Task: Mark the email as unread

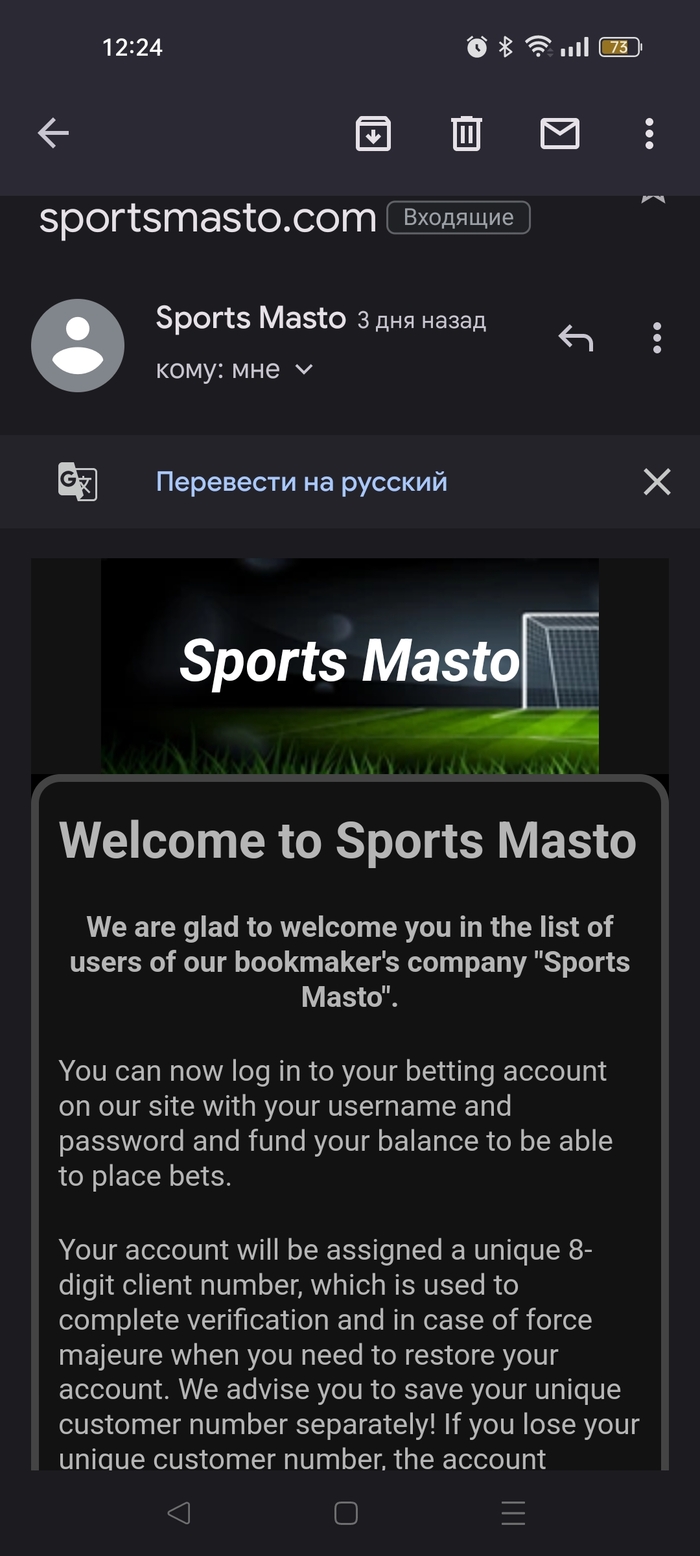Action: click(x=560, y=133)
